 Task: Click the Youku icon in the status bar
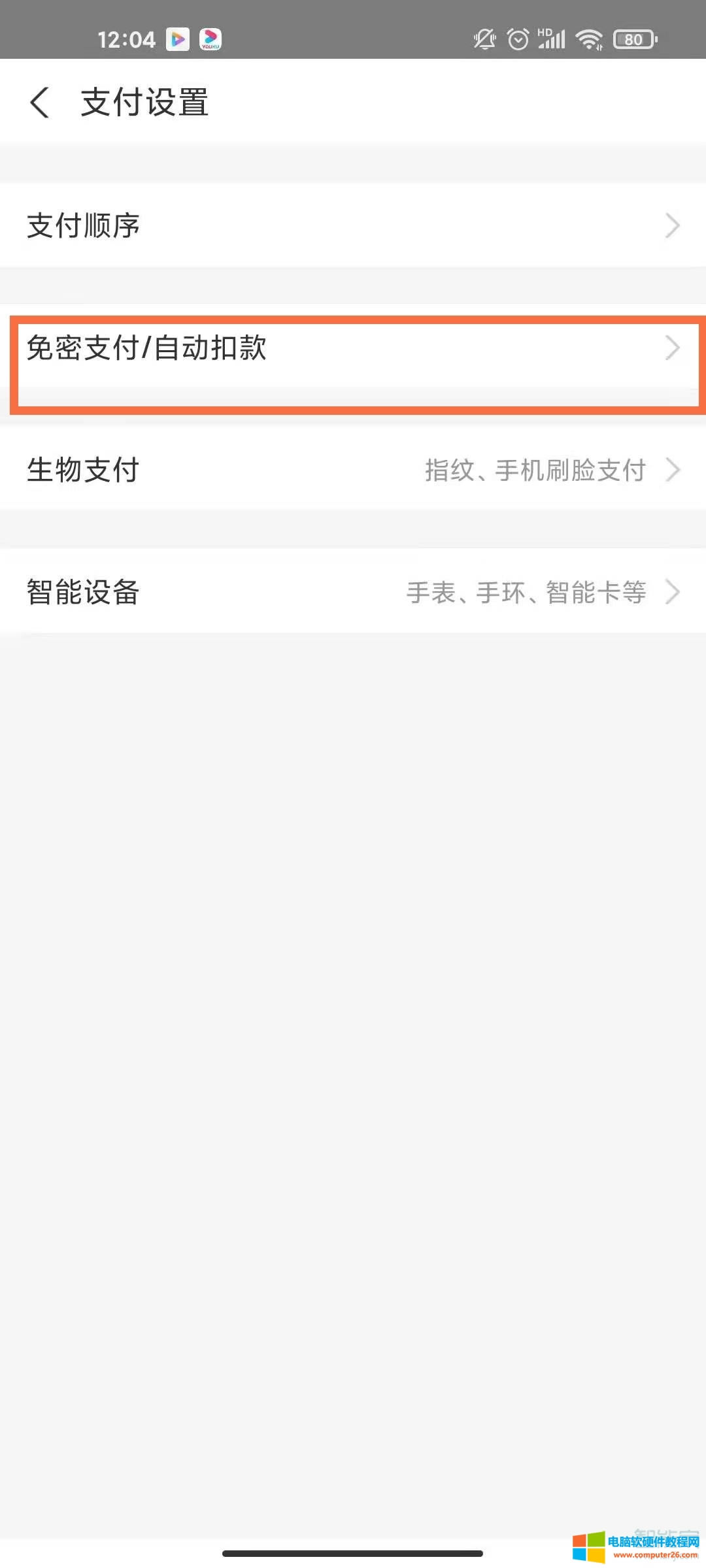(x=210, y=39)
